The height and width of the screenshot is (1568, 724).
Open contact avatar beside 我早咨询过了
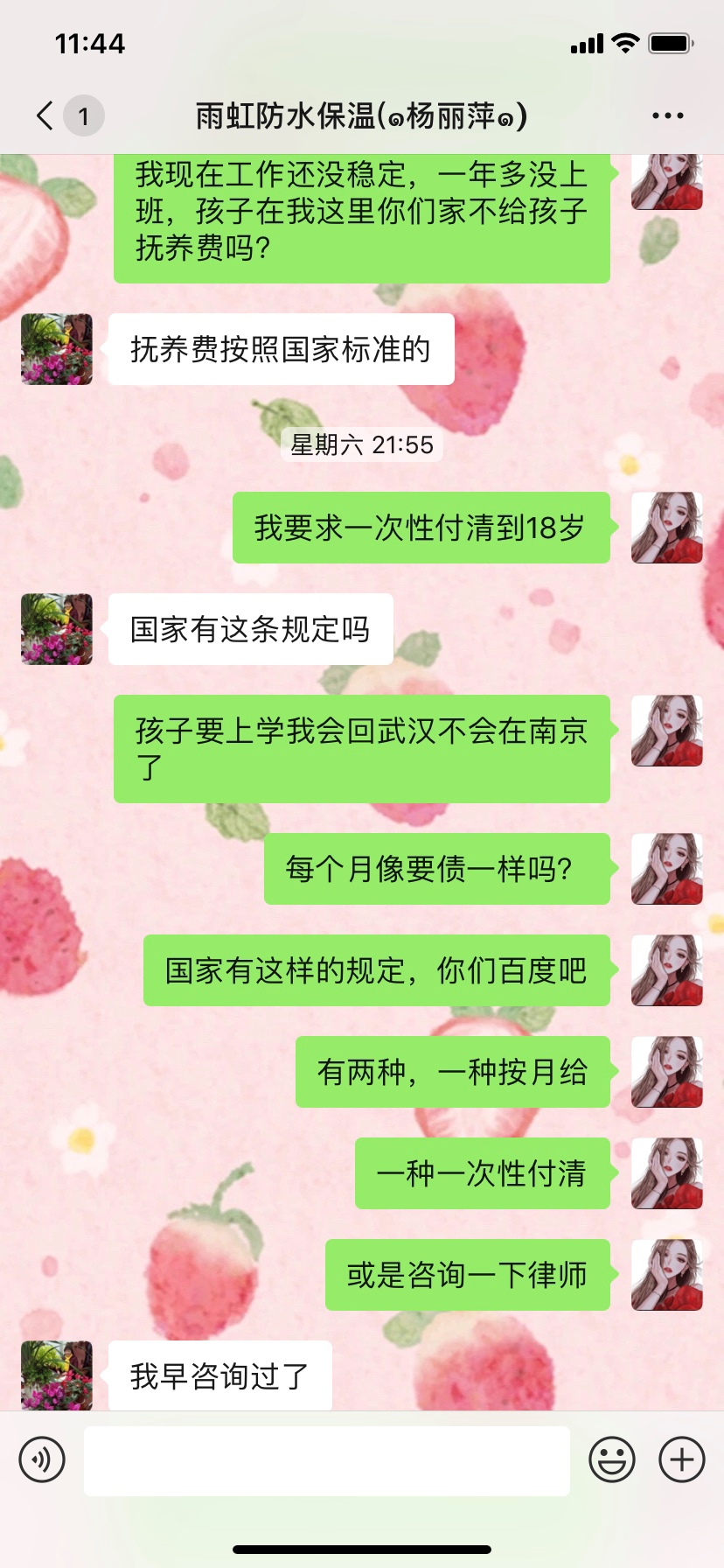(57, 1375)
